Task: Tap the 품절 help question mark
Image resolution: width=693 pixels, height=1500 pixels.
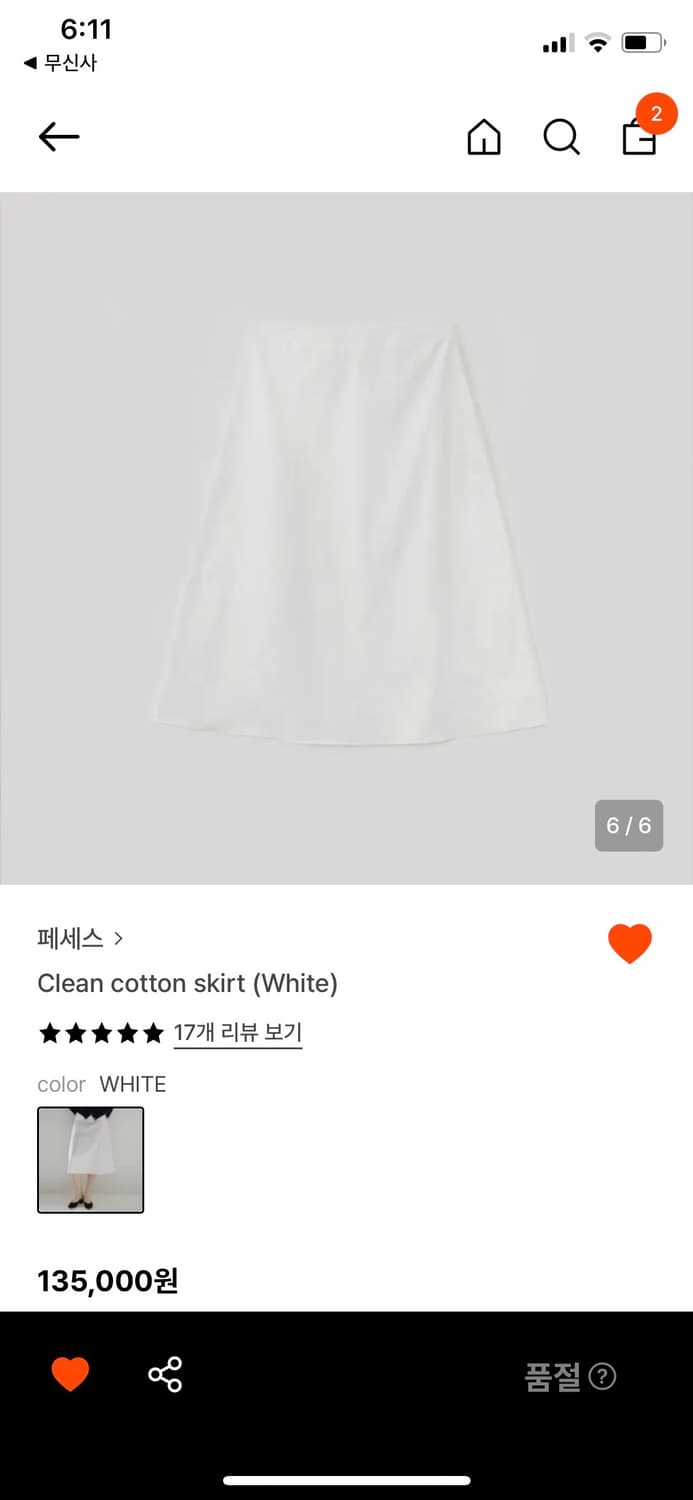Action: pos(602,1377)
